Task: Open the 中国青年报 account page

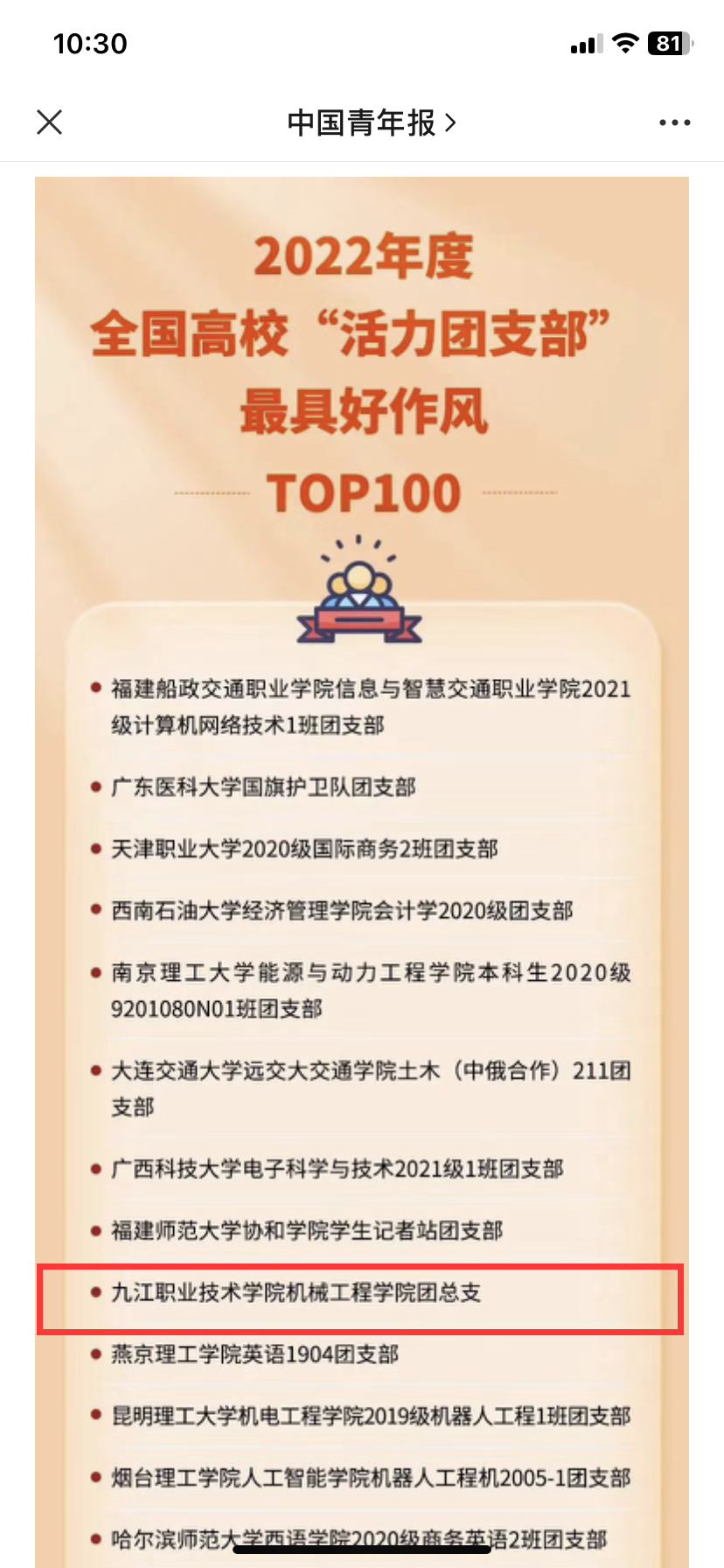Action: point(371,123)
